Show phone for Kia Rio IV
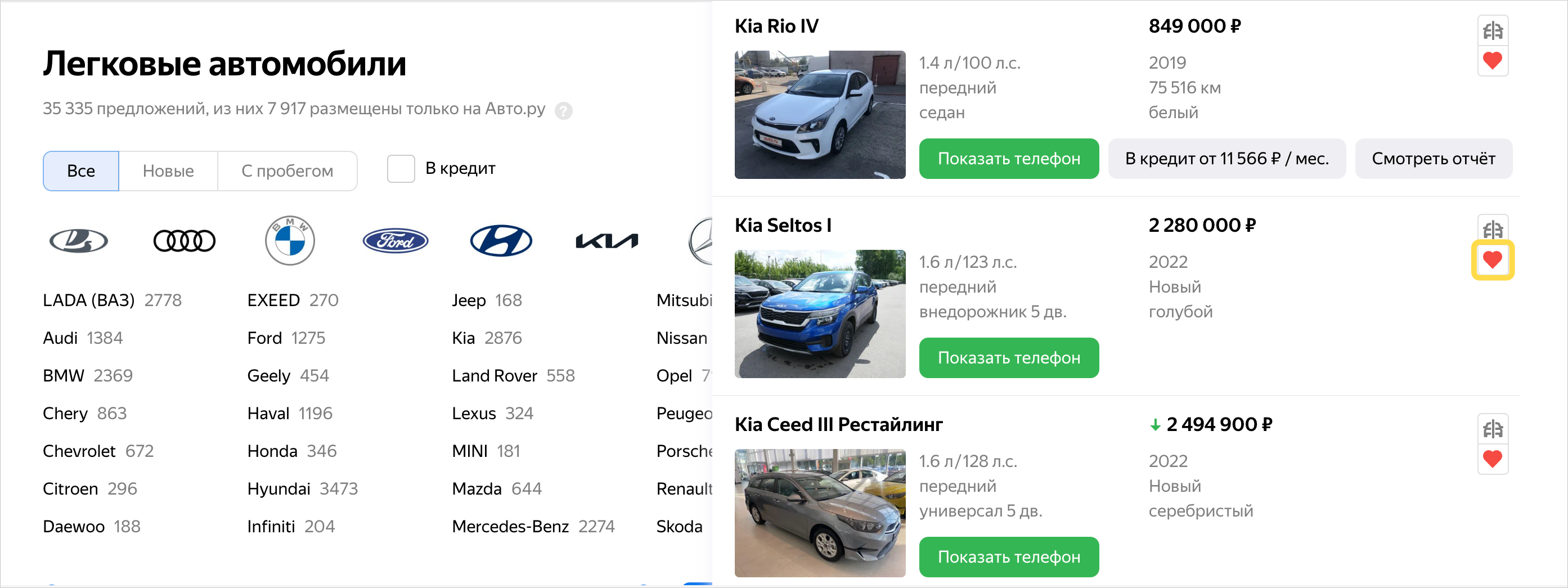The height and width of the screenshot is (588, 1568). tap(1008, 159)
